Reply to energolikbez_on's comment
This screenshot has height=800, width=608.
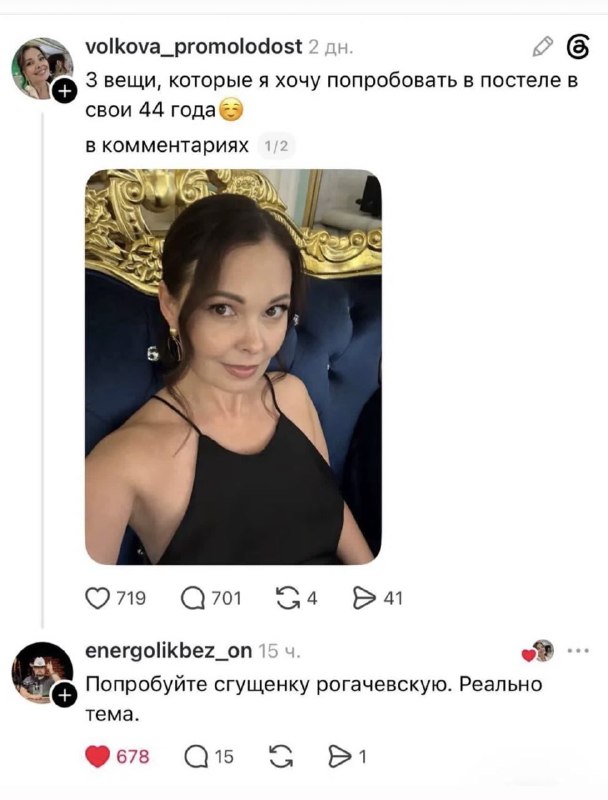click(x=196, y=757)
